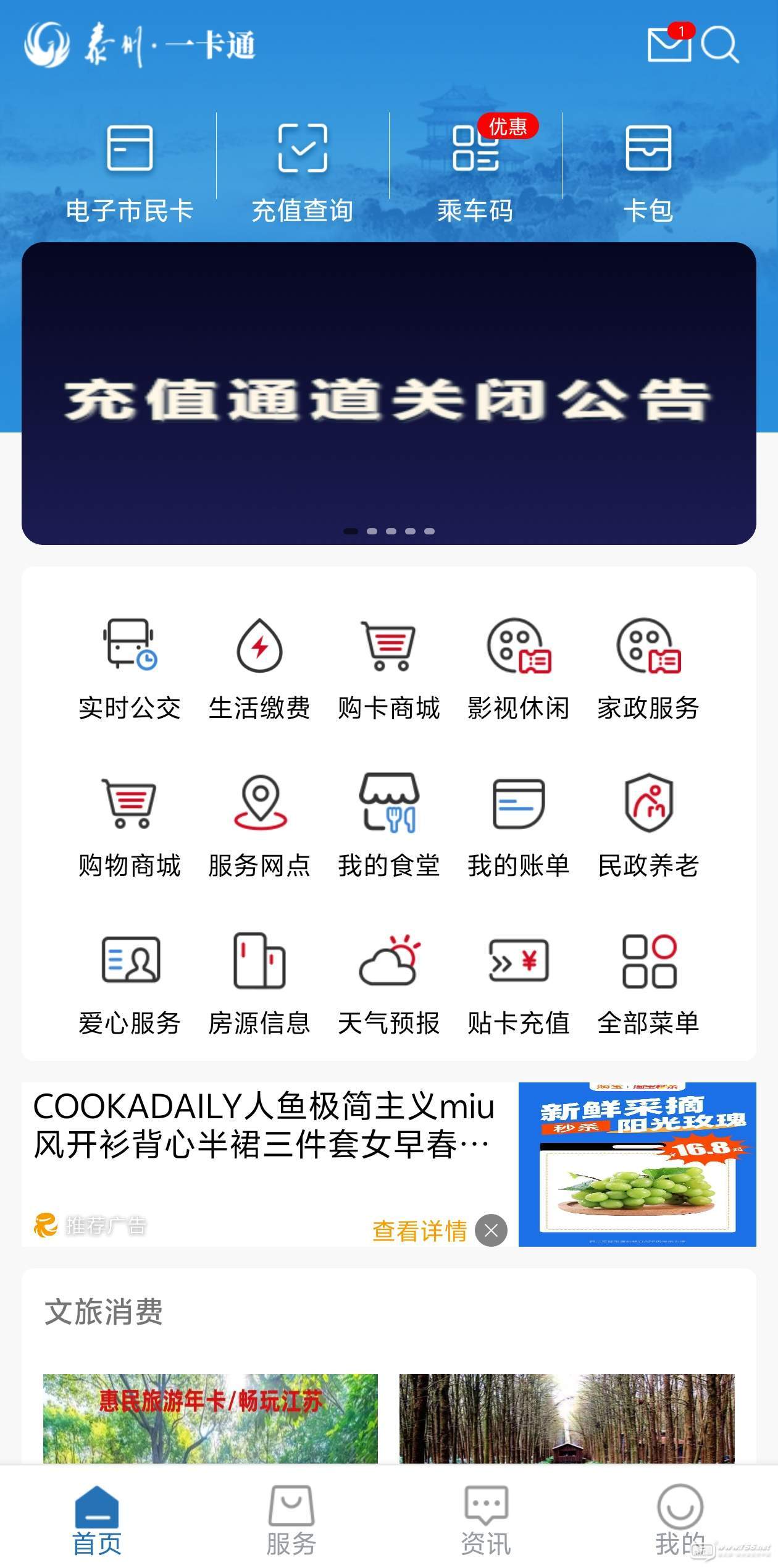Open the 充值通道关闭公告 banner
Viewport: 778px width, 1568px height.
coord(389,394)
